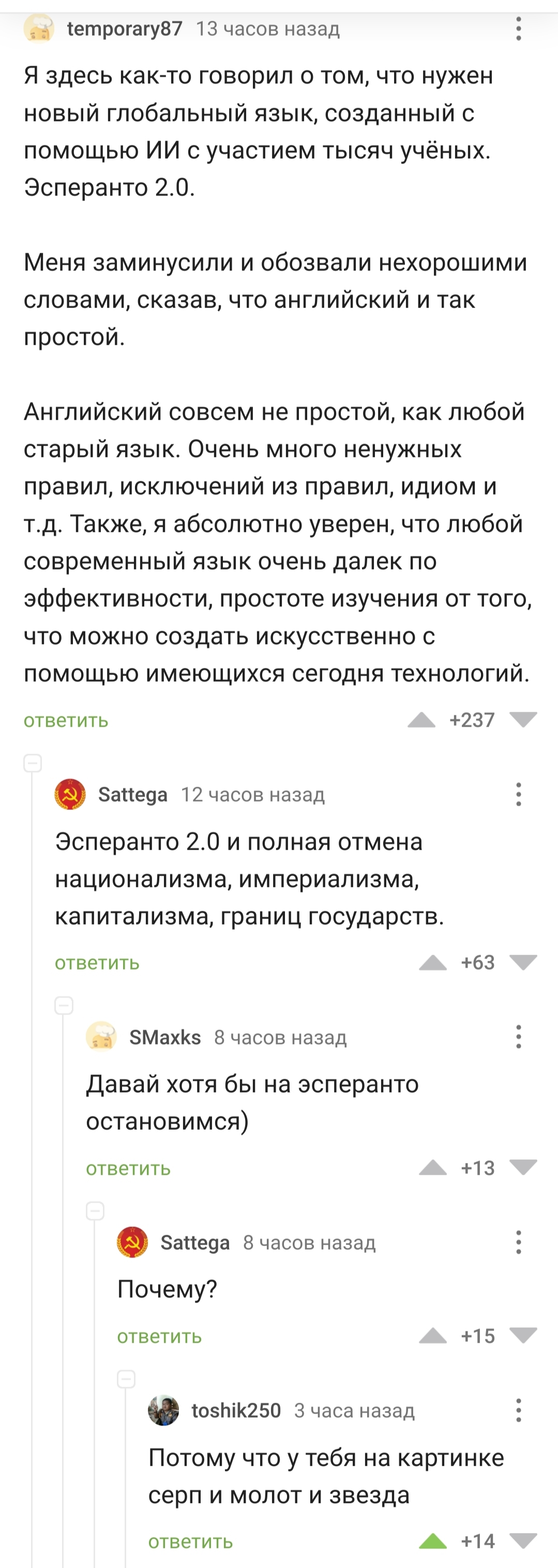Reply to temporary87's comment
The height and width of the screenshot is (1568, 558).
66,721
